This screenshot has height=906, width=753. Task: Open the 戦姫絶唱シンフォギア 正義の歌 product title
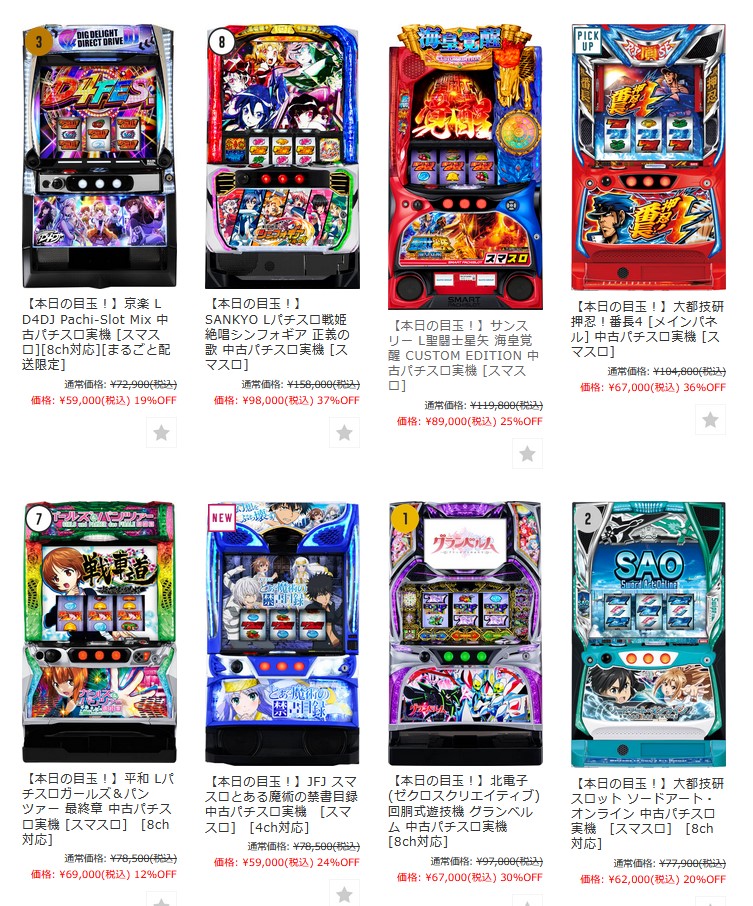281,334
